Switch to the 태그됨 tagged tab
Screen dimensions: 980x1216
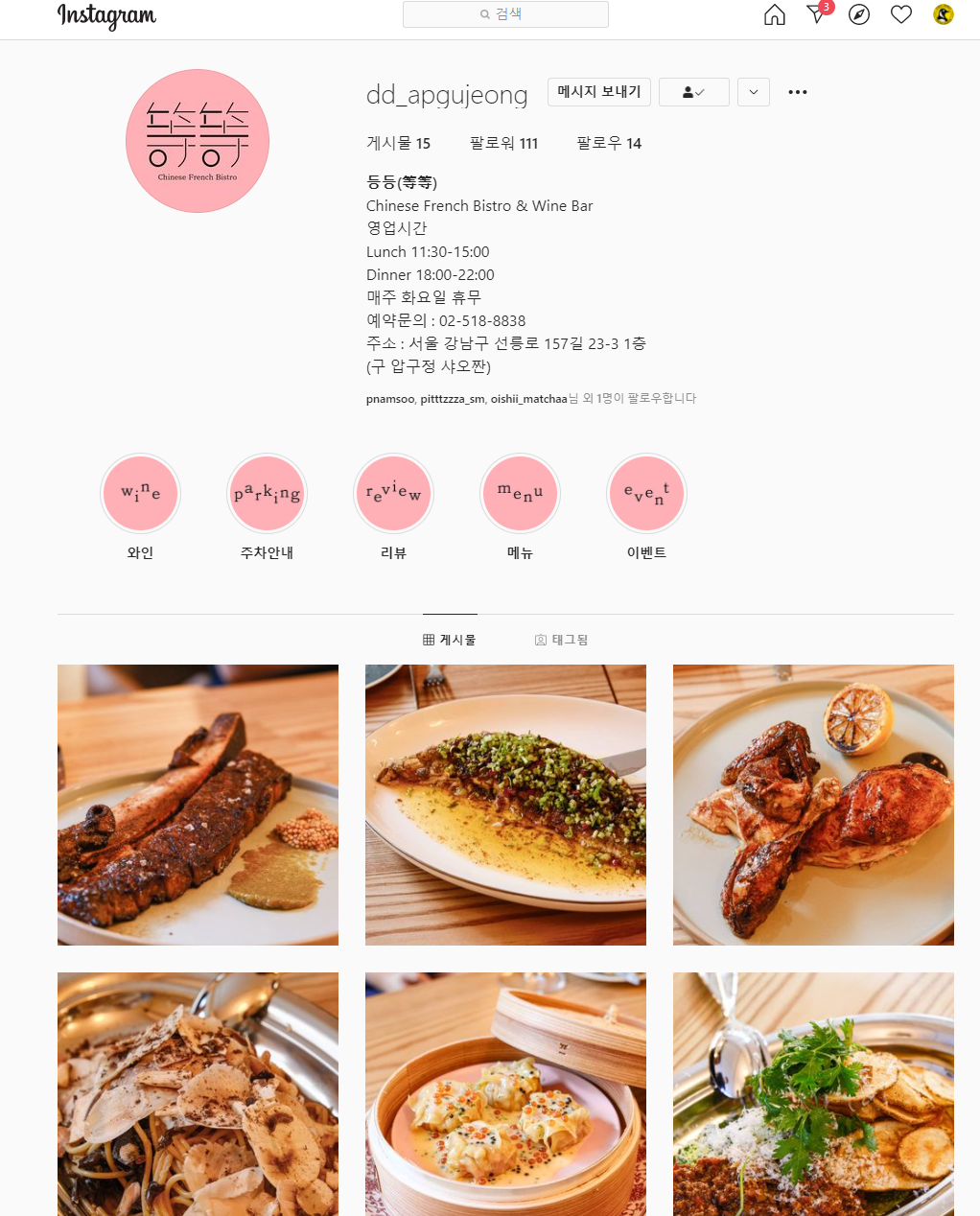[562, 640]
